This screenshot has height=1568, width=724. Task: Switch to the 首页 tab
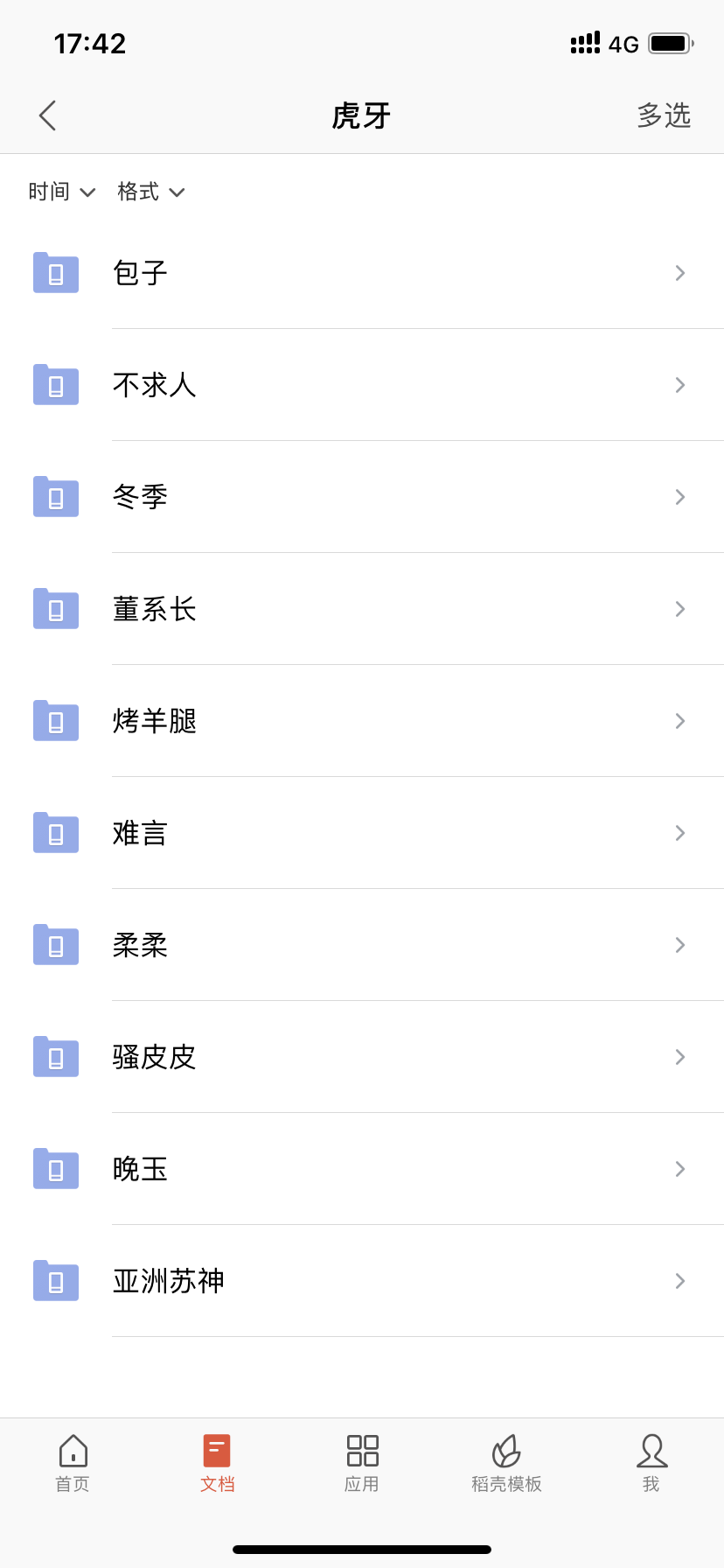[73, 1463]
